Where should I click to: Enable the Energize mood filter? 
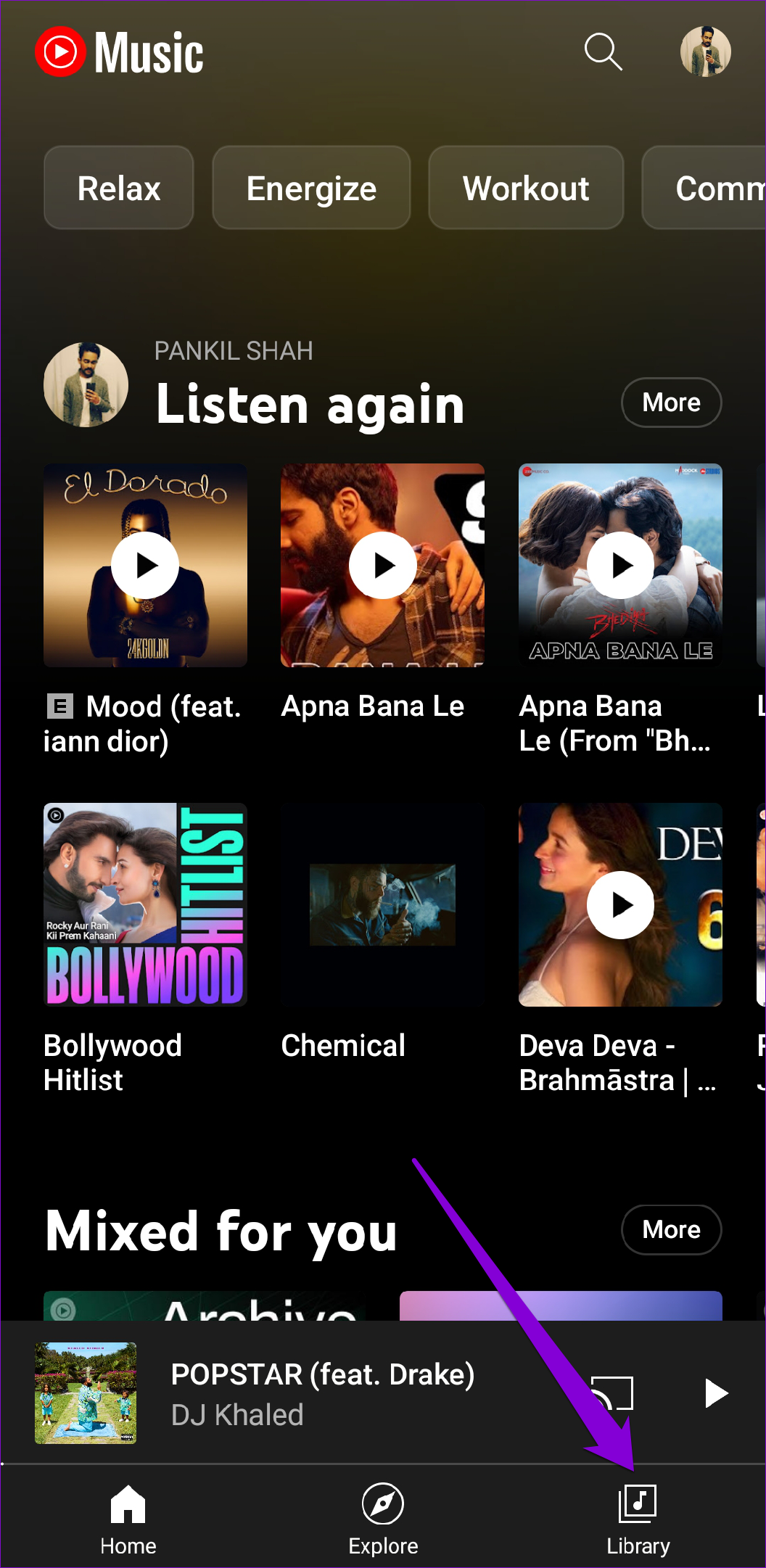pos(311,187)
